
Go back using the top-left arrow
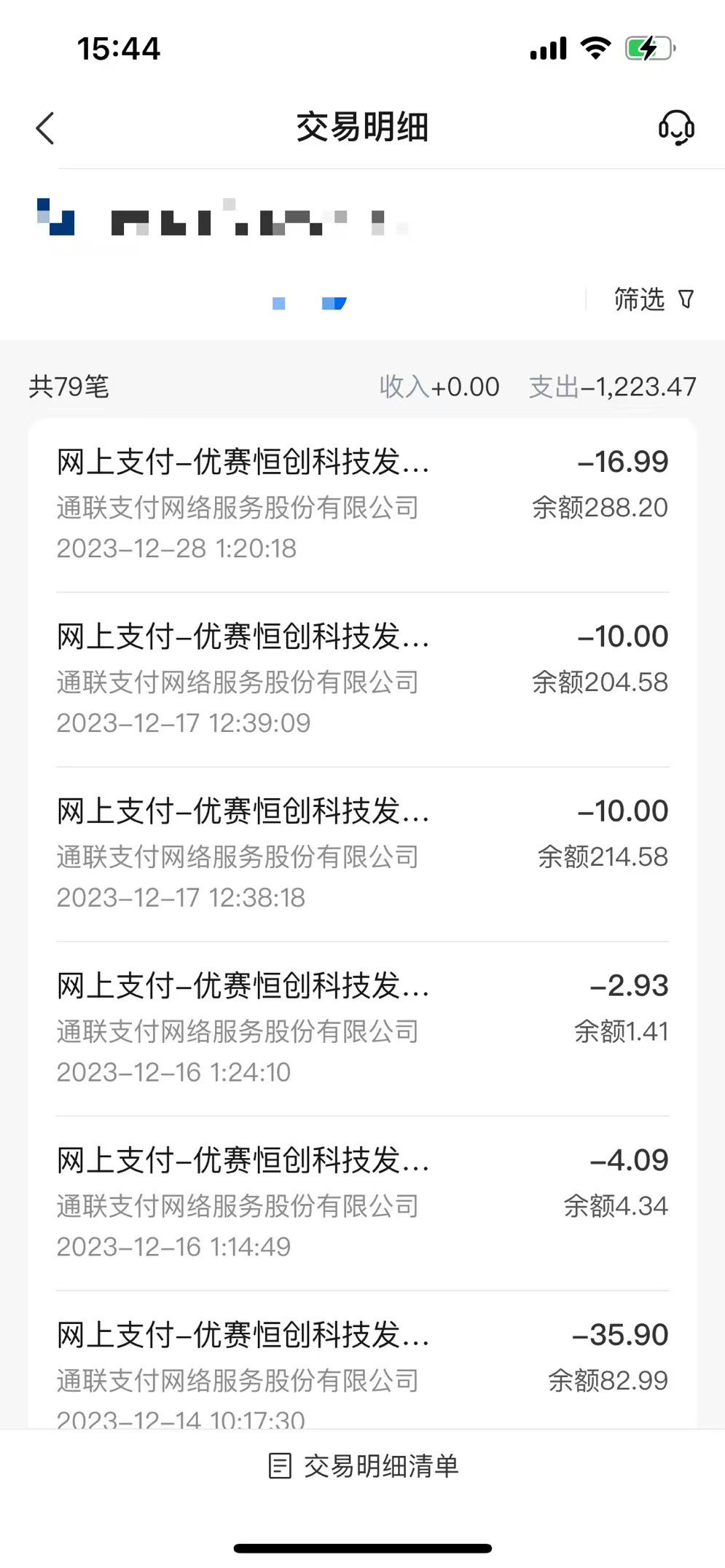coord(45,128)
